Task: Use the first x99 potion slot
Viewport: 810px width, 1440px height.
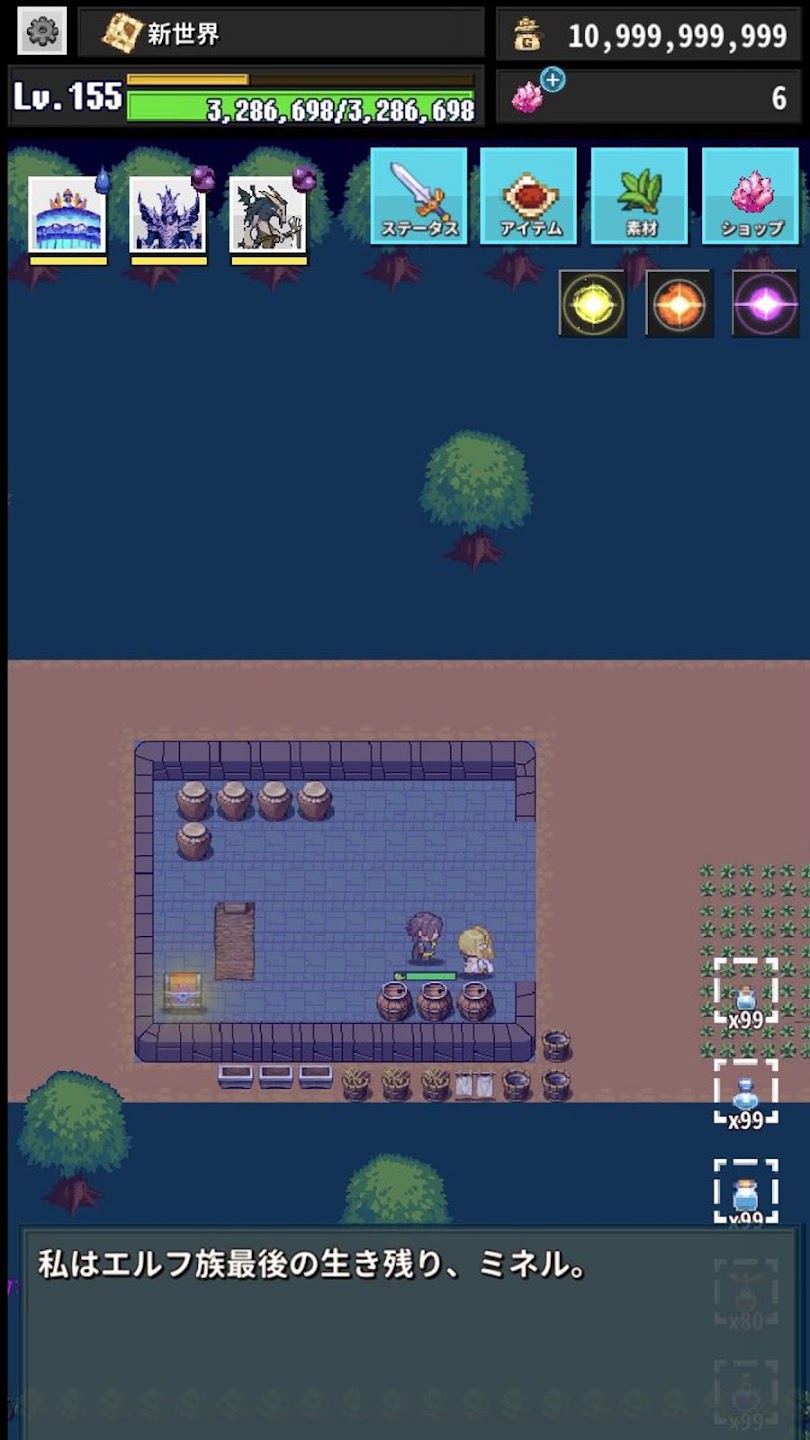Action: [x=746, y=992]
